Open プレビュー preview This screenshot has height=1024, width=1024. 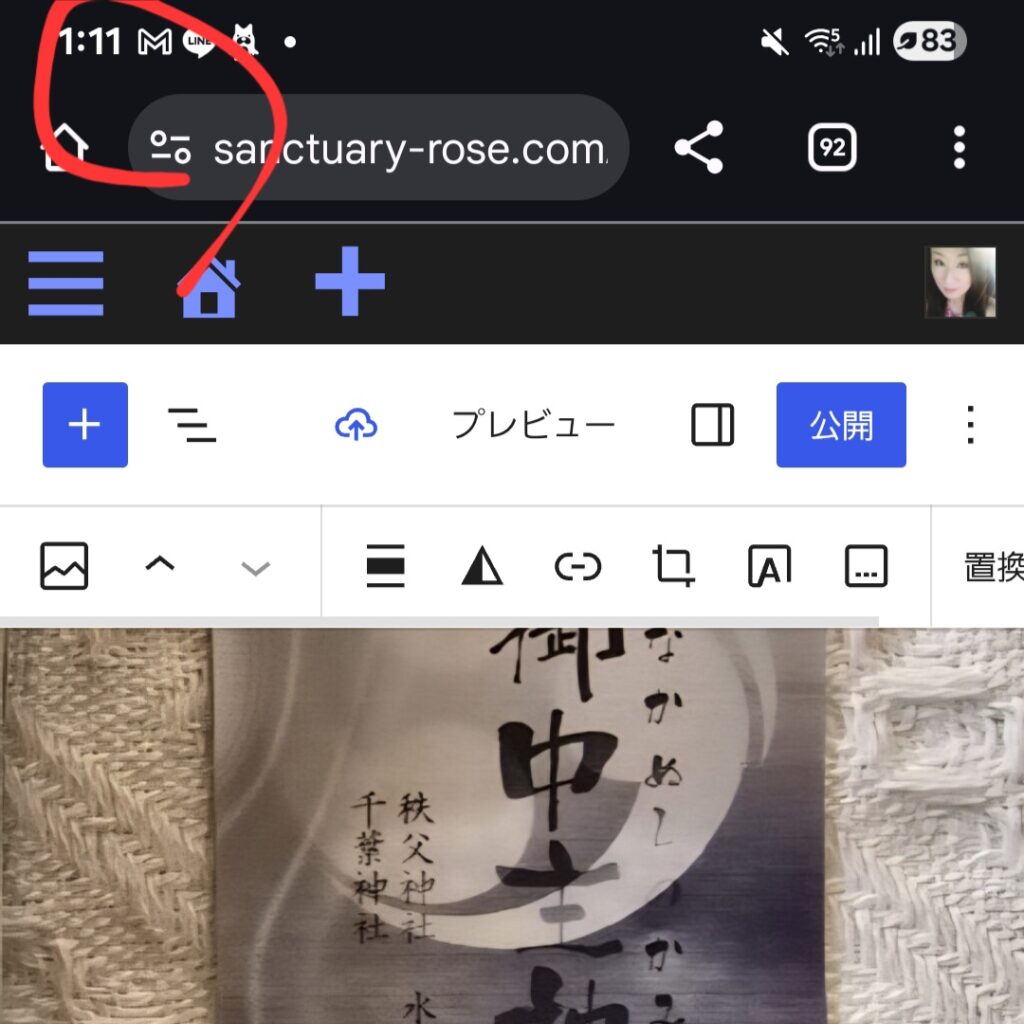coord(533,425)
